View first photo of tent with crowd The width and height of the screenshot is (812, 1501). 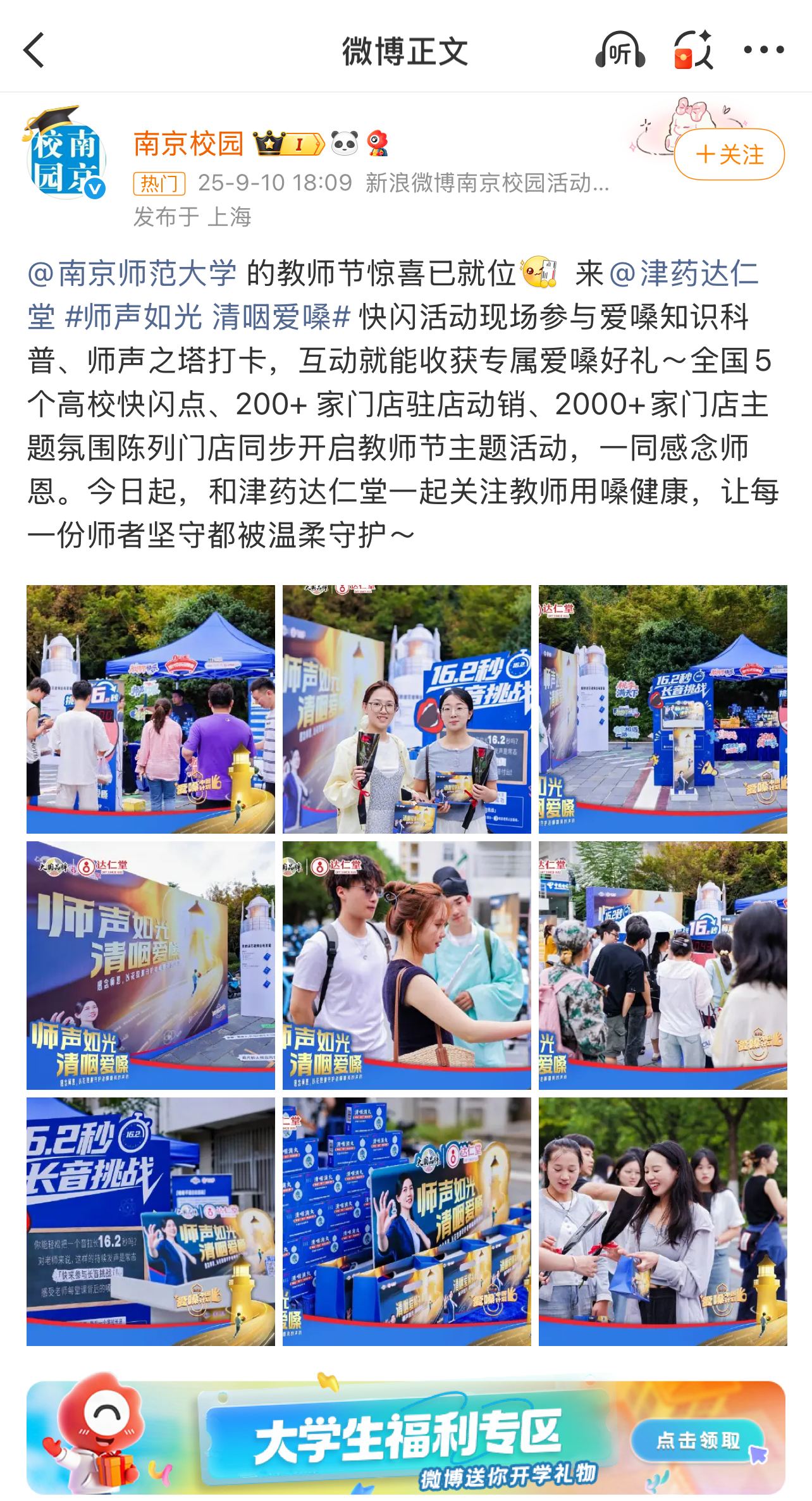click(151, 709)
